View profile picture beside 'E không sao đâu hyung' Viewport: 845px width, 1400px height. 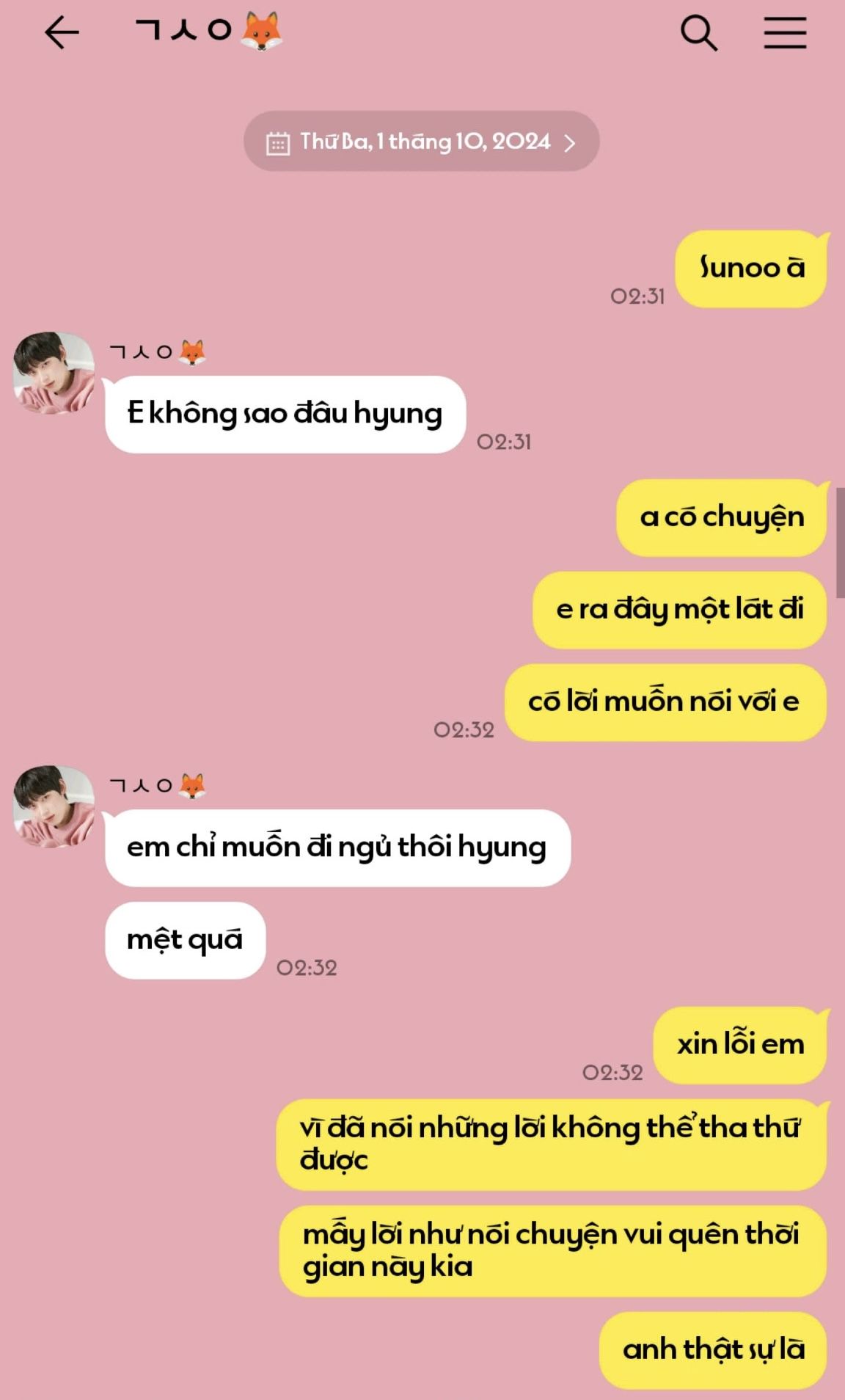(54, 372)
